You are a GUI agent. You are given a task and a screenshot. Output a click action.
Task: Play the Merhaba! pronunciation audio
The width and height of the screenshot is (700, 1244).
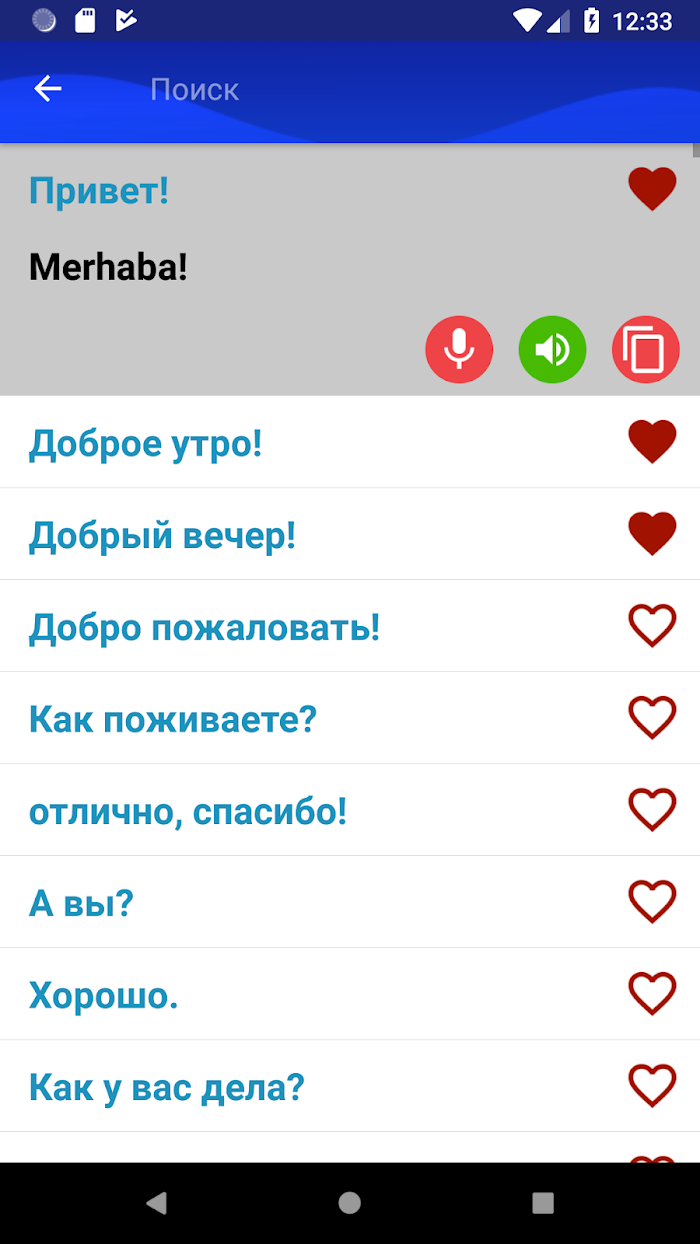[x=552, y=349]
